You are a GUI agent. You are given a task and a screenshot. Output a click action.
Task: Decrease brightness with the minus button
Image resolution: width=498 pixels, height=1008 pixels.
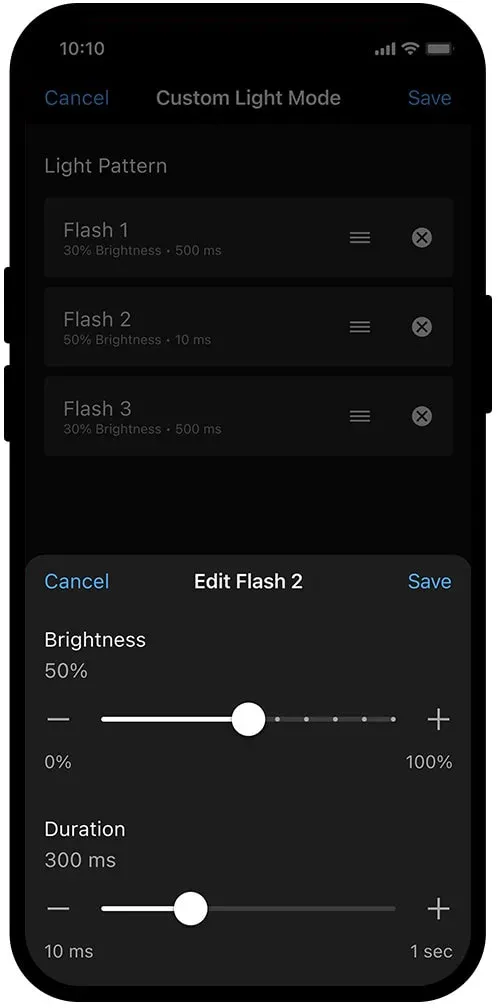(x=58, y=719)
